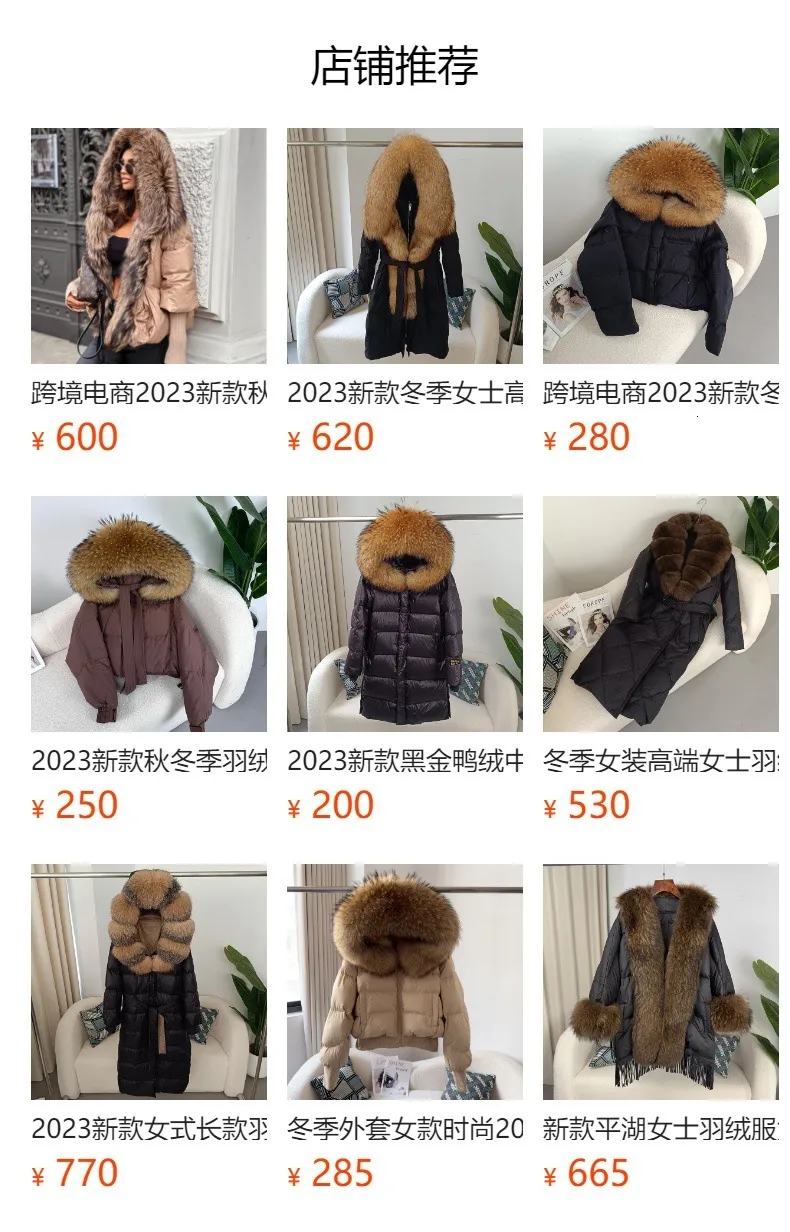Open the ¥665 新款平湖女士羽绒服 item
Image resolution: width=790 pixels, height=1232 pixels.
point(661,982)
